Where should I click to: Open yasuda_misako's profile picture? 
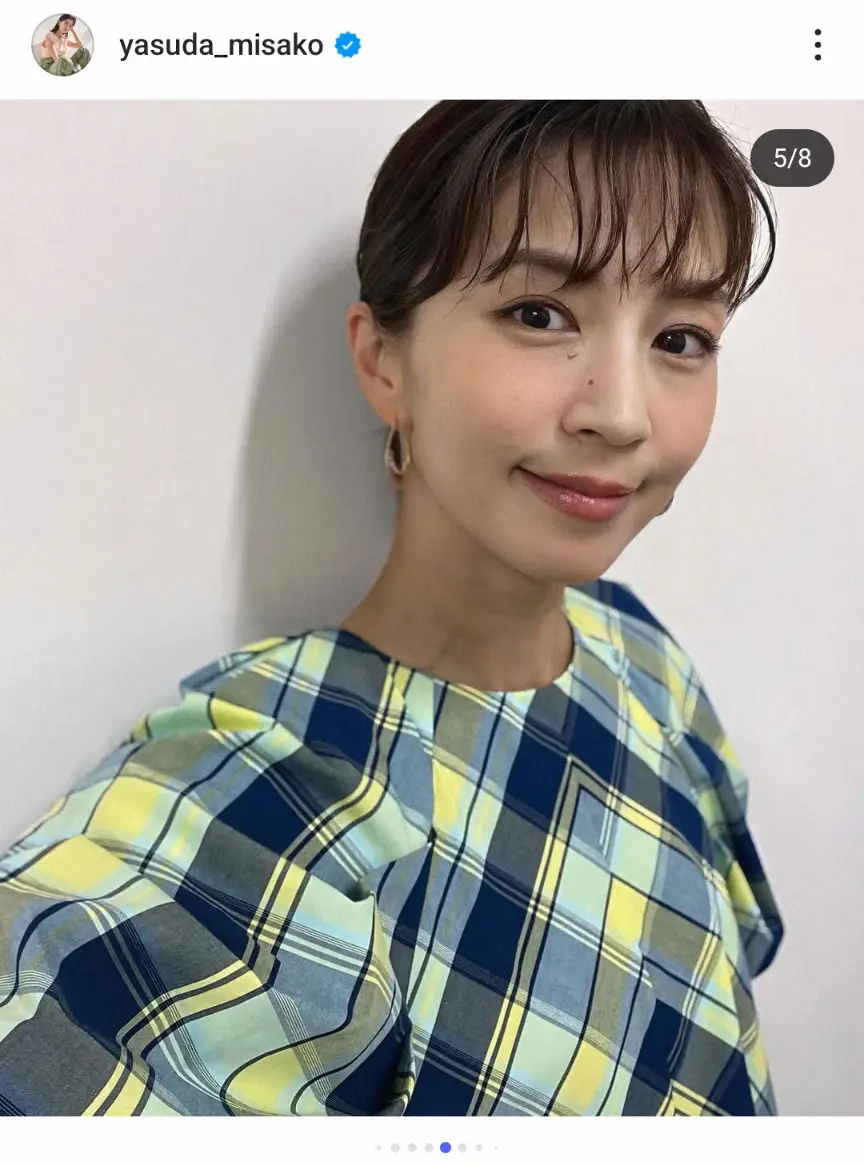click(62, 45)
